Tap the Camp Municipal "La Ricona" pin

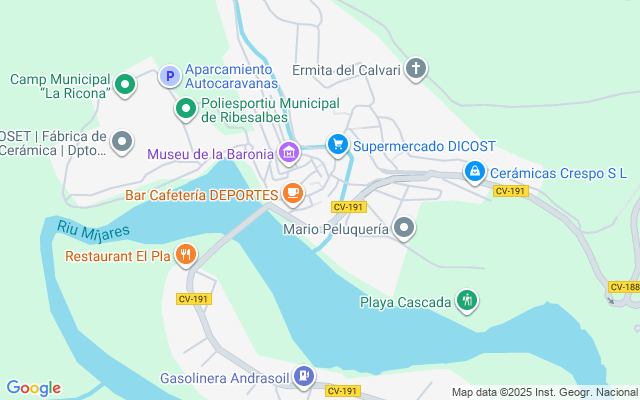pos(125,84)
